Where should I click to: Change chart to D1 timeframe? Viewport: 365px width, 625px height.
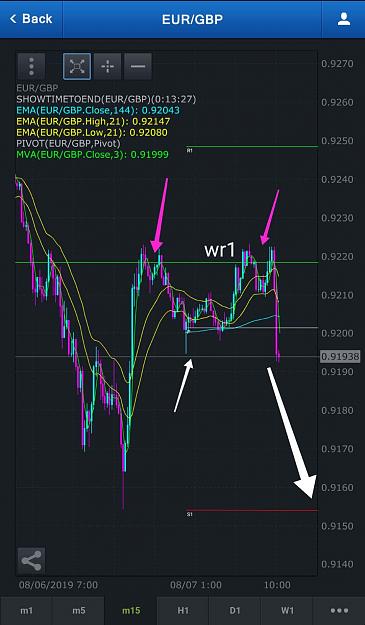235,611
